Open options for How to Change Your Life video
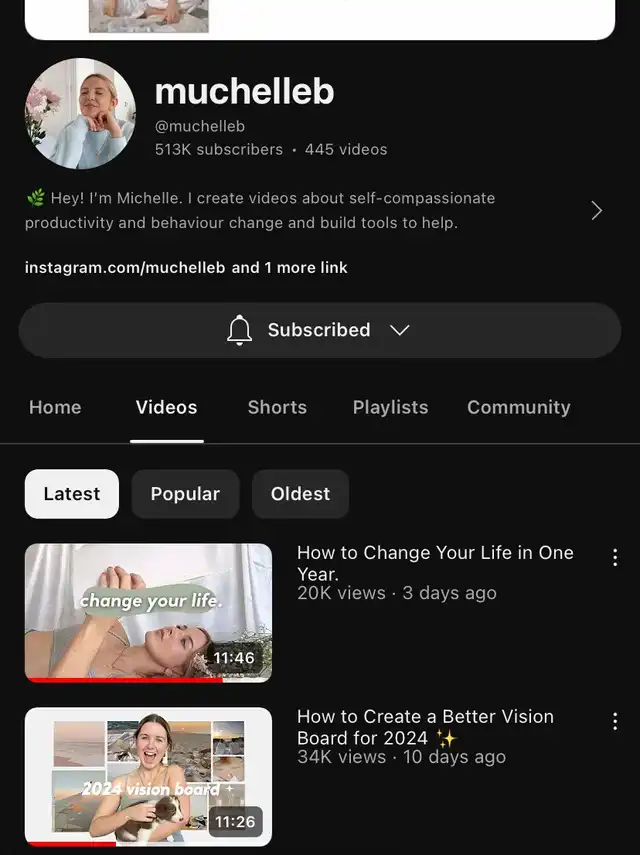Viewport: 640px width, 855px height. [614, 557]
